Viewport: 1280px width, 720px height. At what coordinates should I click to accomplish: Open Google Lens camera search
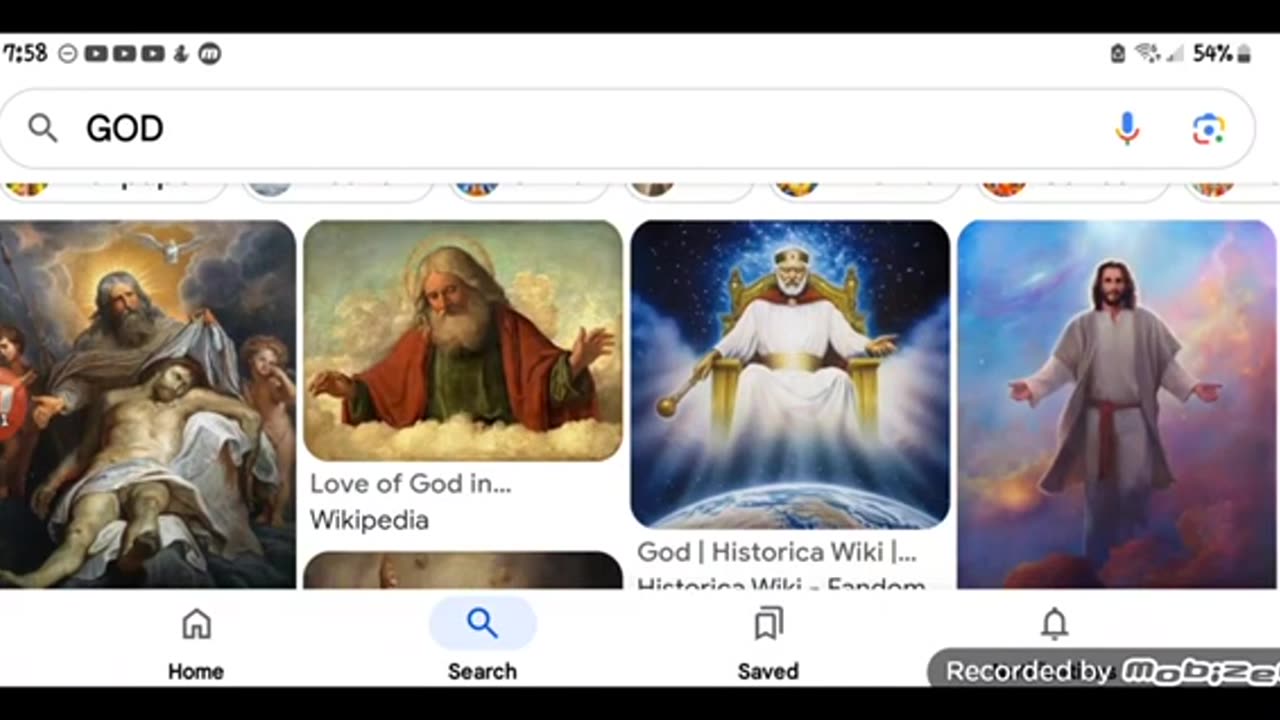[1208, 129]
